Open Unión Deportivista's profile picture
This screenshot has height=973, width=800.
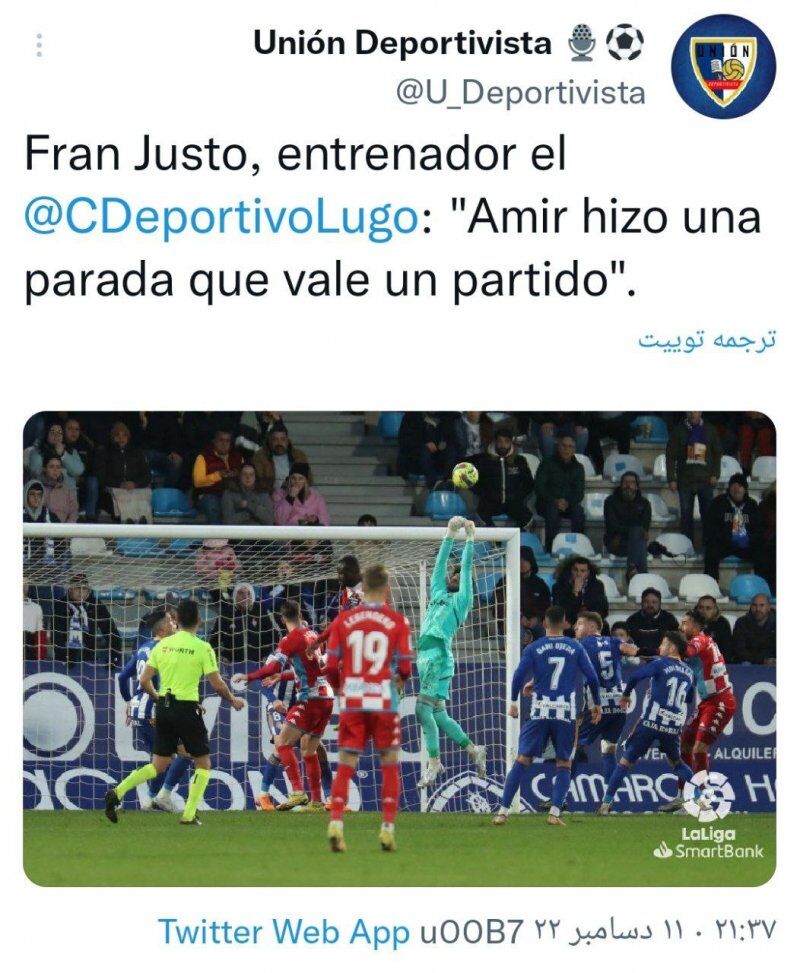point(723,67)
